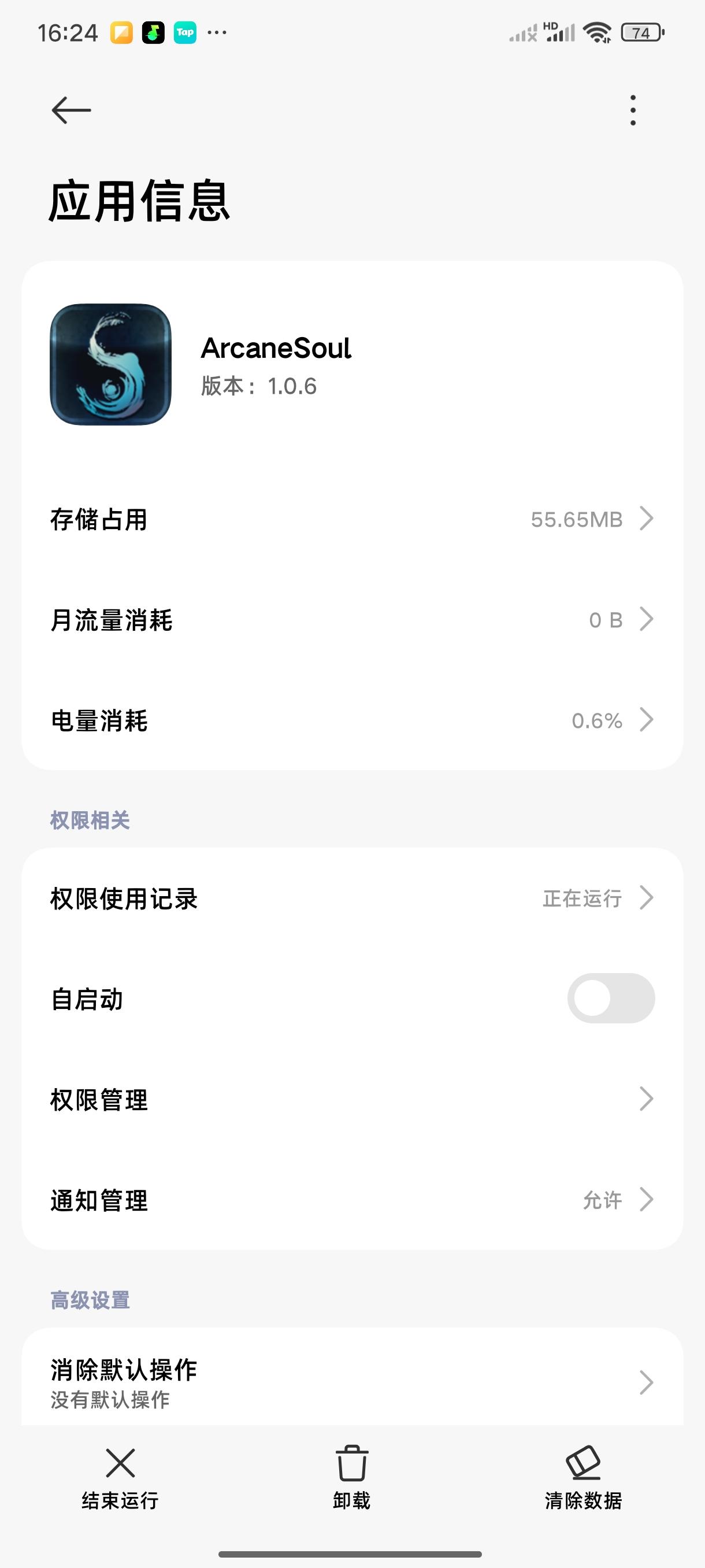Open clear default actions (消除默认操作)

pyautogui.click(x=352, y=1382)
